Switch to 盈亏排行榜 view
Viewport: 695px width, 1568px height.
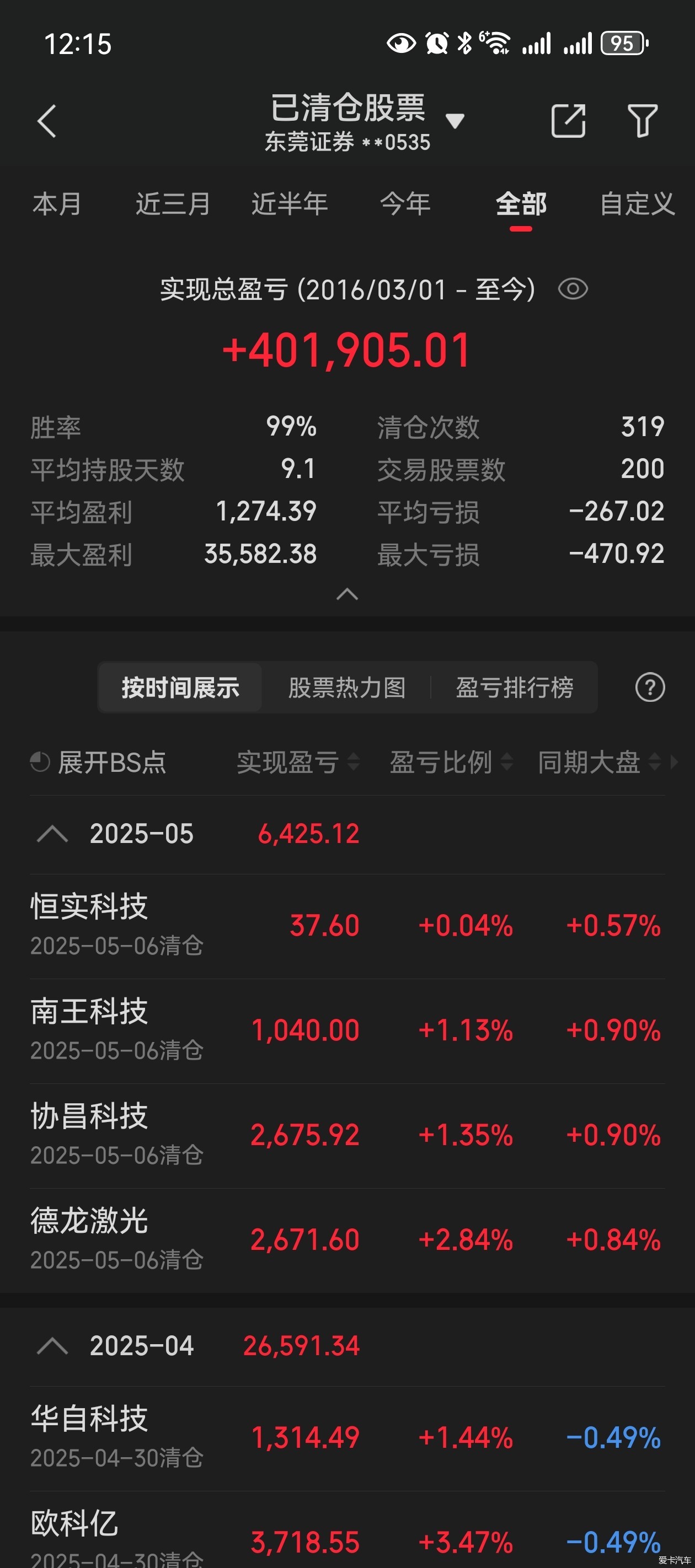point(515,688)
